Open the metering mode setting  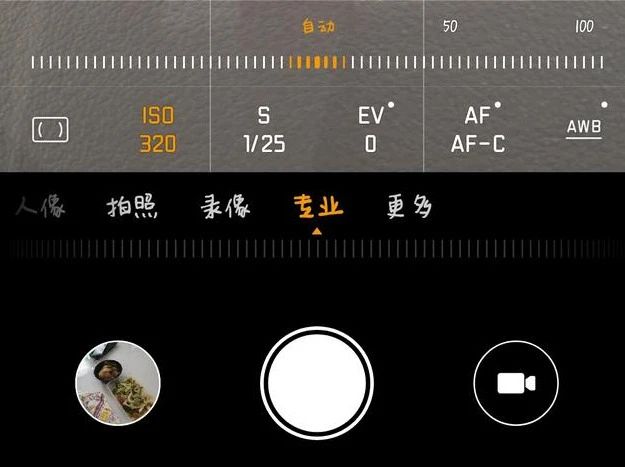[x=50, y=130]
